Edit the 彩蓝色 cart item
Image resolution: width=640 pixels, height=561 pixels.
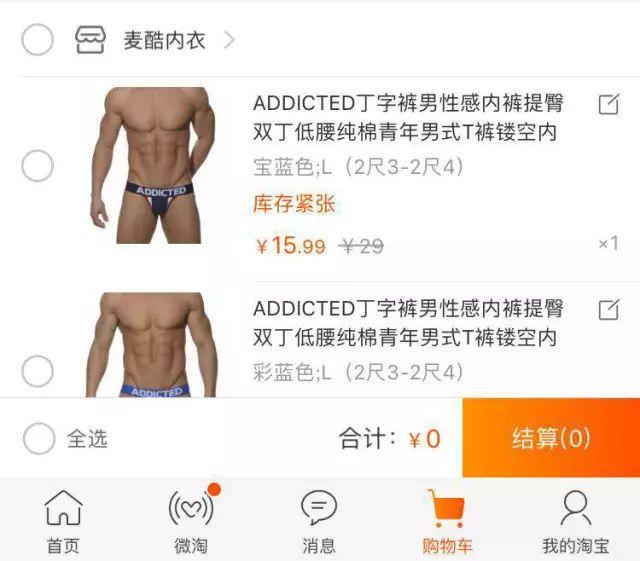(x=608, y=309)
